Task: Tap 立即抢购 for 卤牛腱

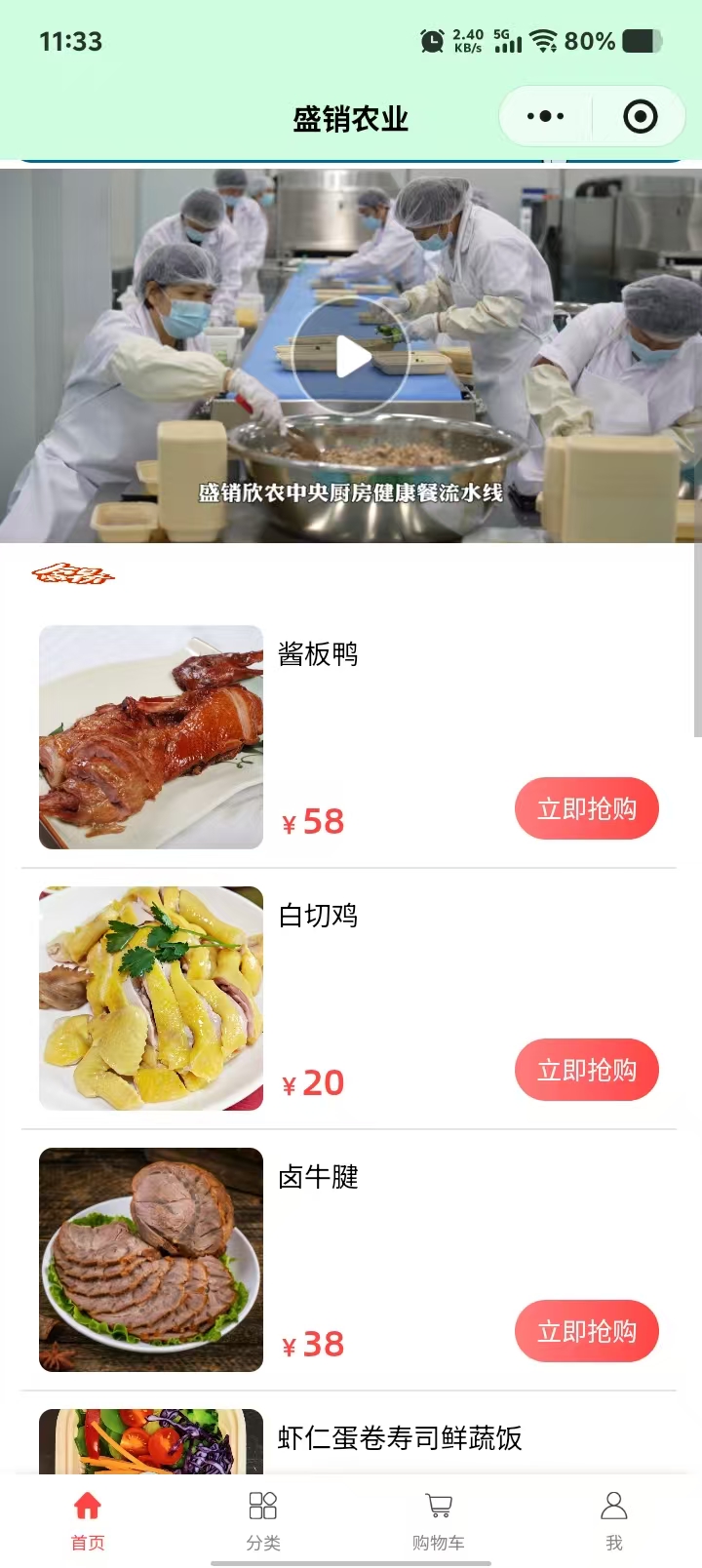Action: pyautogui.click(x=587, y=1331)
